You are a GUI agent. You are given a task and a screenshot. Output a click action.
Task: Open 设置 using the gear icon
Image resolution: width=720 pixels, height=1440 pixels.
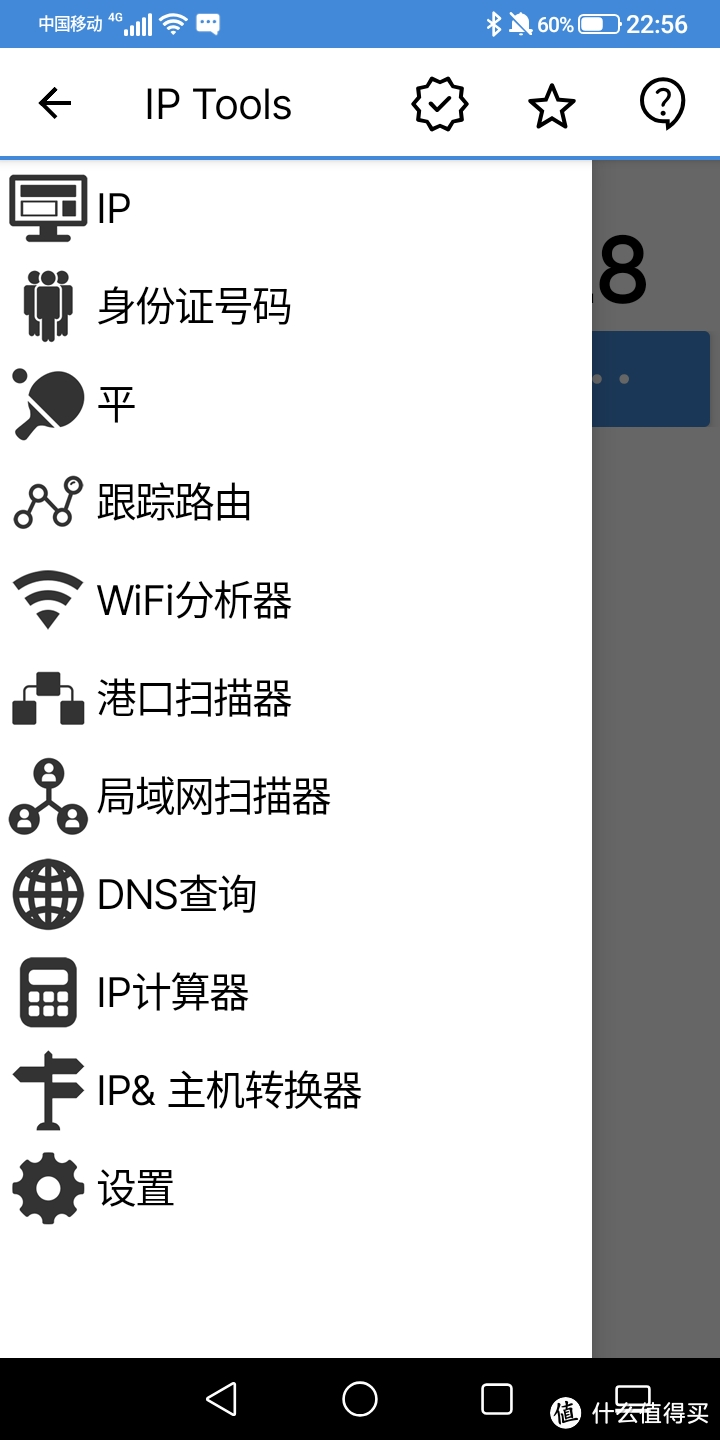(x=47, y=1187)
